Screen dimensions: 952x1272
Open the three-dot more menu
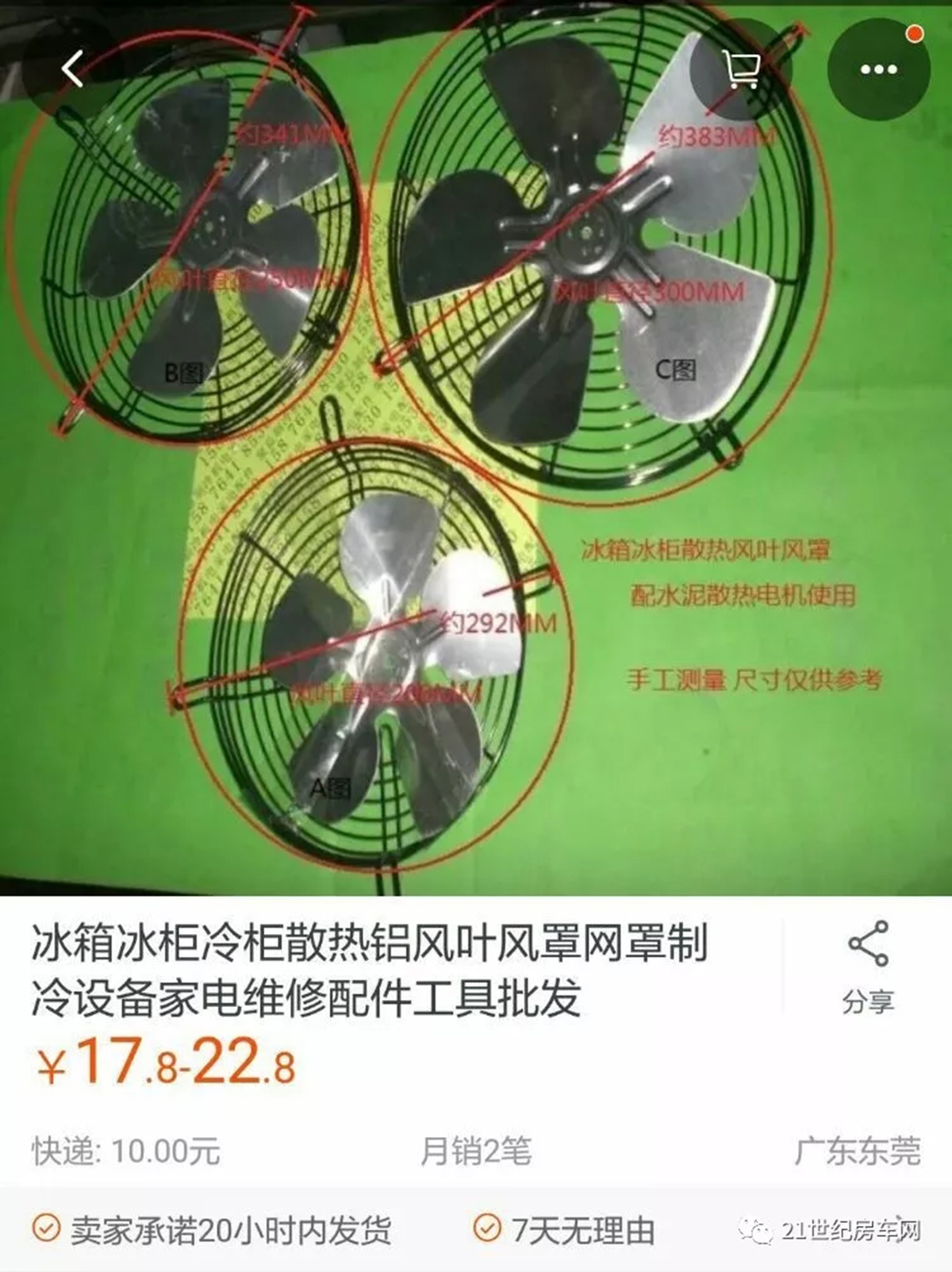click(x=878, y=69)
